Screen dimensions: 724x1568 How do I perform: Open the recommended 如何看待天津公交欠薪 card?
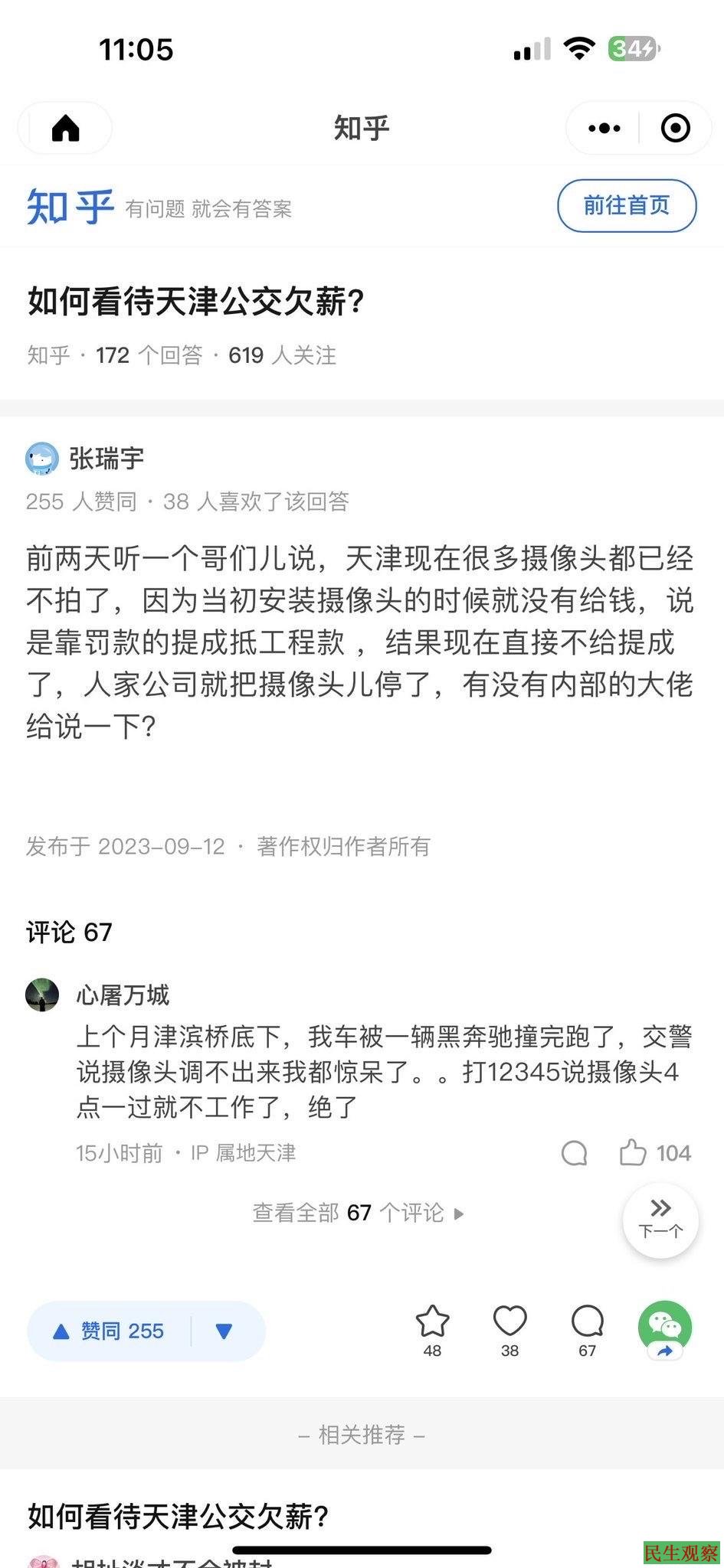pos(179,1516)
